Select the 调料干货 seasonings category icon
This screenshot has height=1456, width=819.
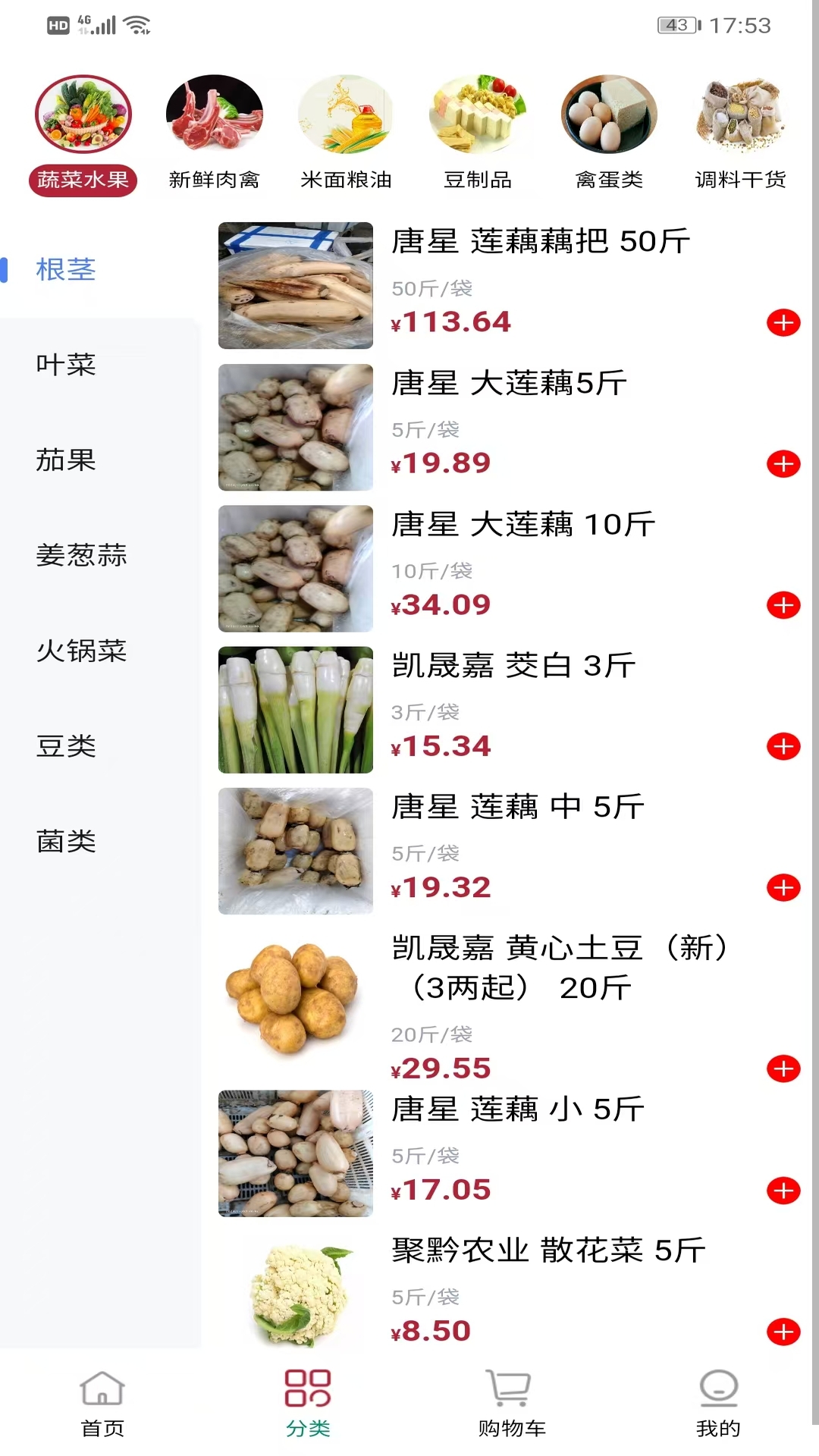click(x=741, y=114)
